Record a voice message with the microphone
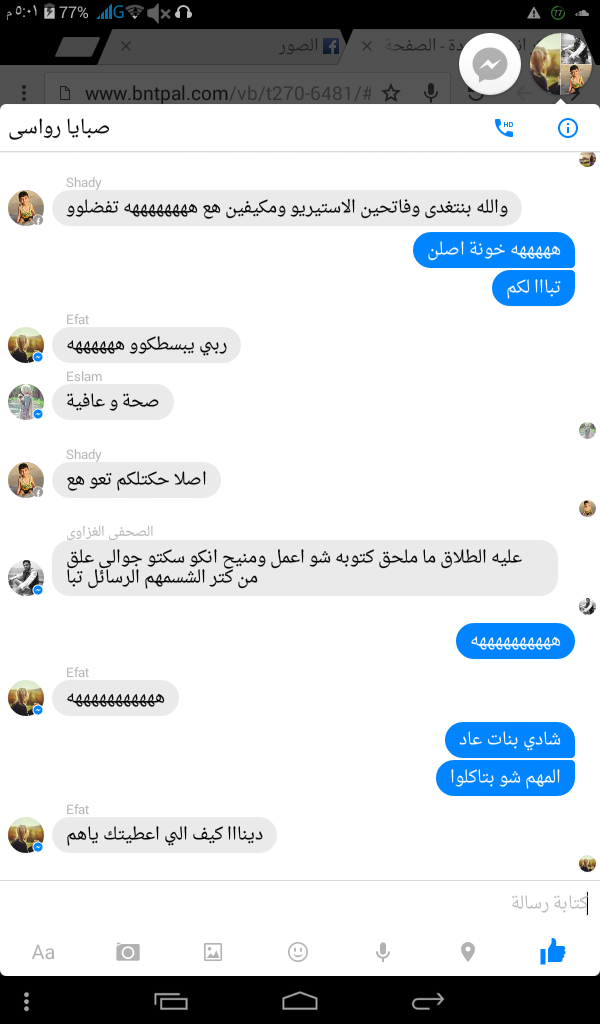 (x=382, y=951)
